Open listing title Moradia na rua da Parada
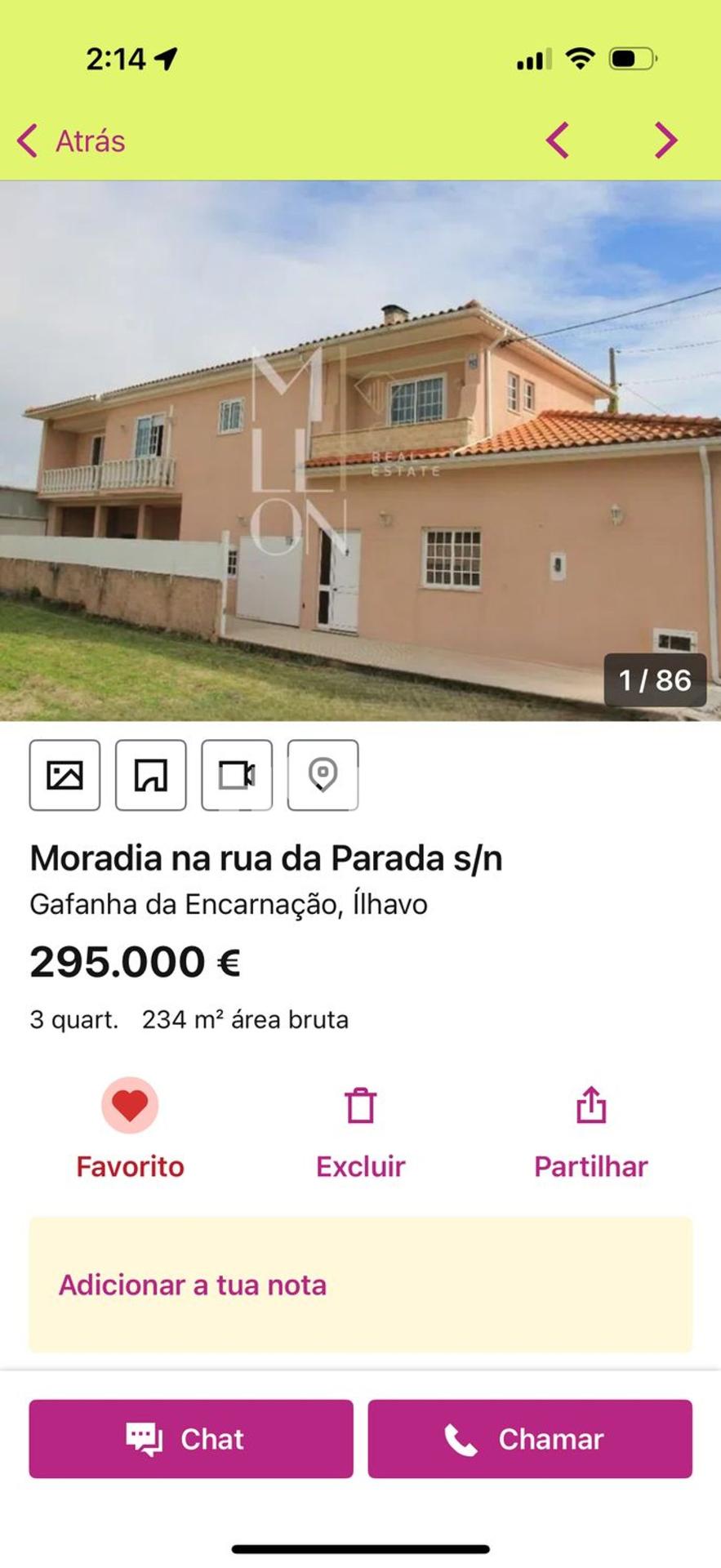This screenshot has width=721, height=1568. 266,857
